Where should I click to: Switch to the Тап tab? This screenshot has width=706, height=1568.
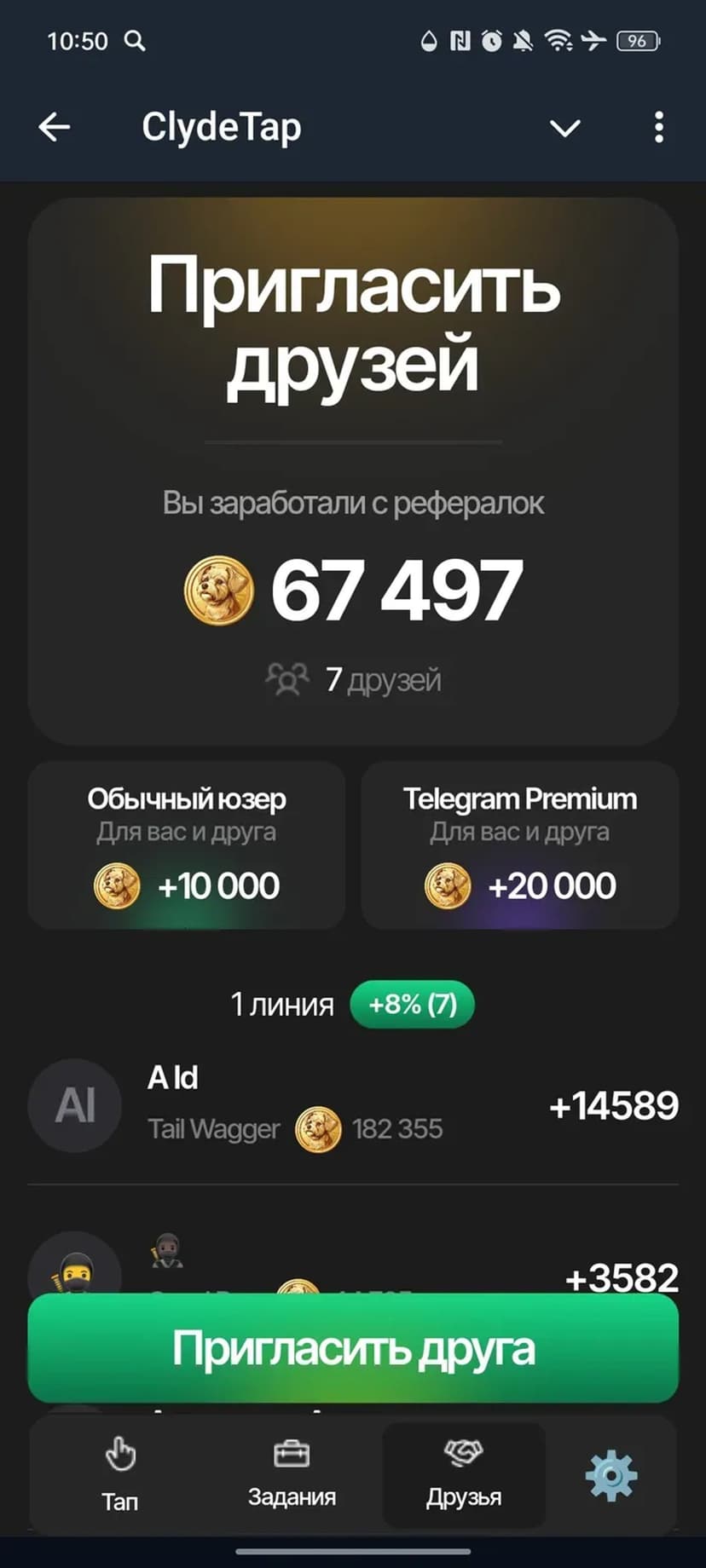(119, 1474)
